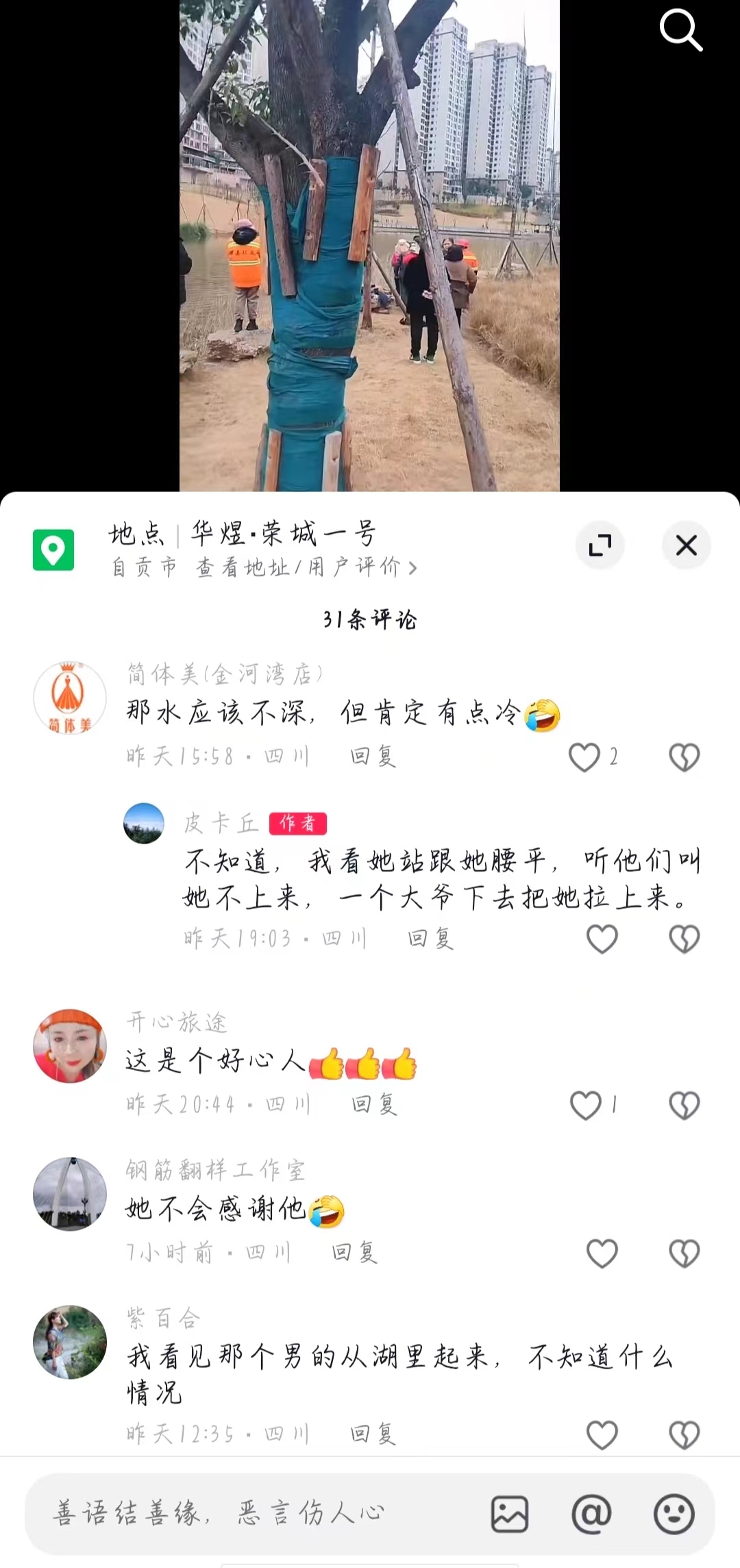This screenshot has width=740, height=1568.
Task: View 紫百合's profile avatar
Action: 70,1342
